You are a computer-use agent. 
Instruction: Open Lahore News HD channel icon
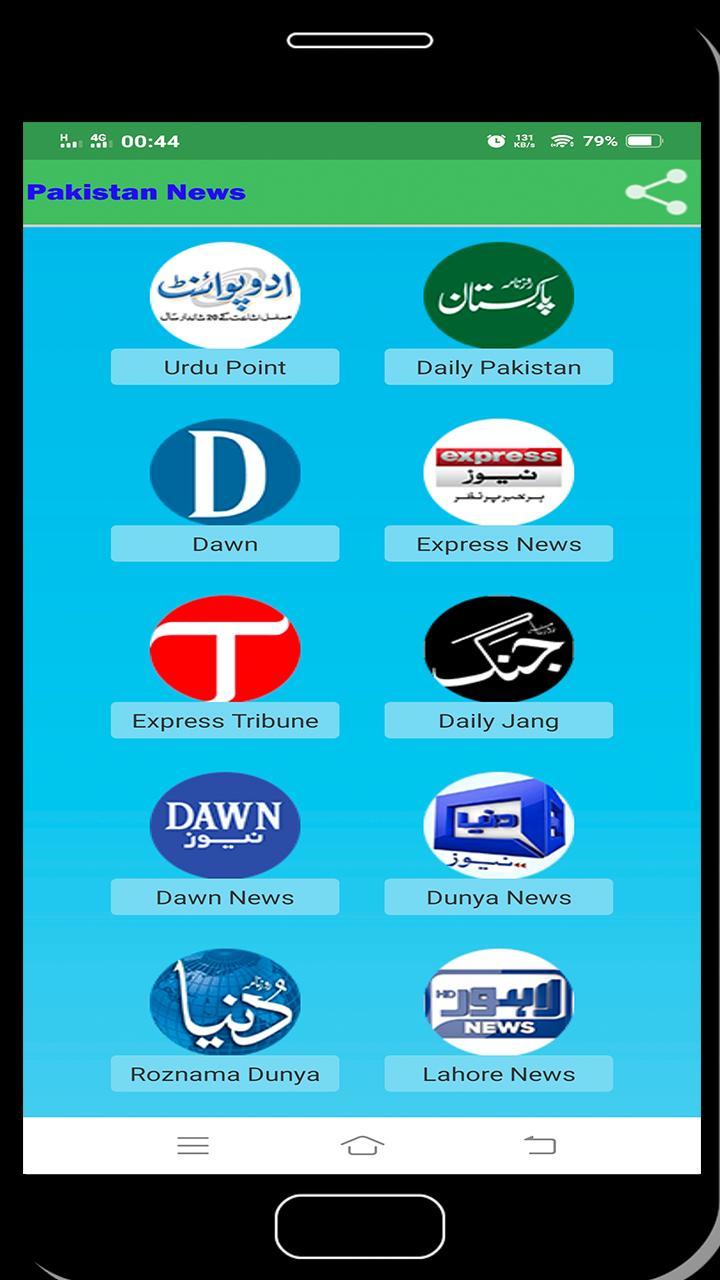[498, 1002]
